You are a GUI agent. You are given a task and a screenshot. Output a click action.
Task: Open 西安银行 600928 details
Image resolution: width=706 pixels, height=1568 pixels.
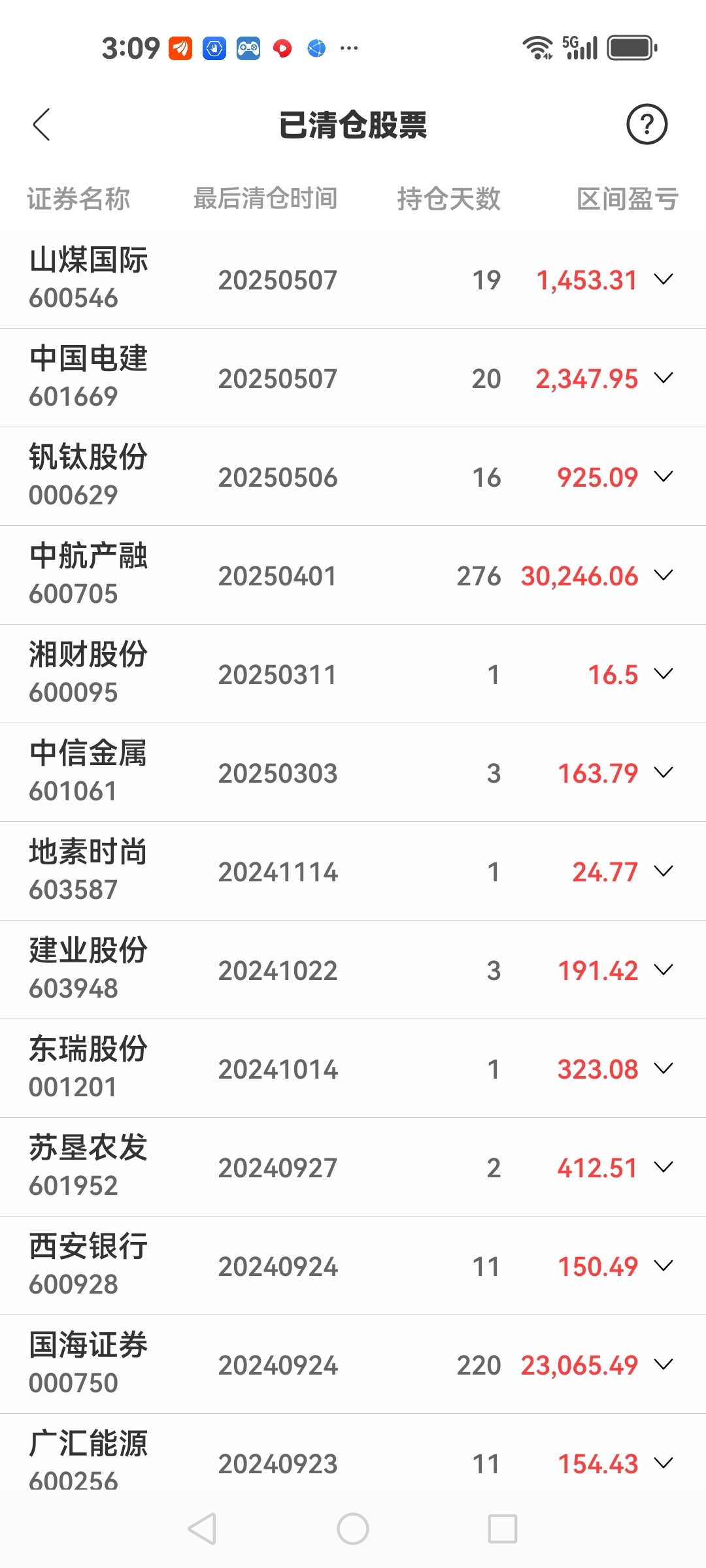coord(664,1266)
